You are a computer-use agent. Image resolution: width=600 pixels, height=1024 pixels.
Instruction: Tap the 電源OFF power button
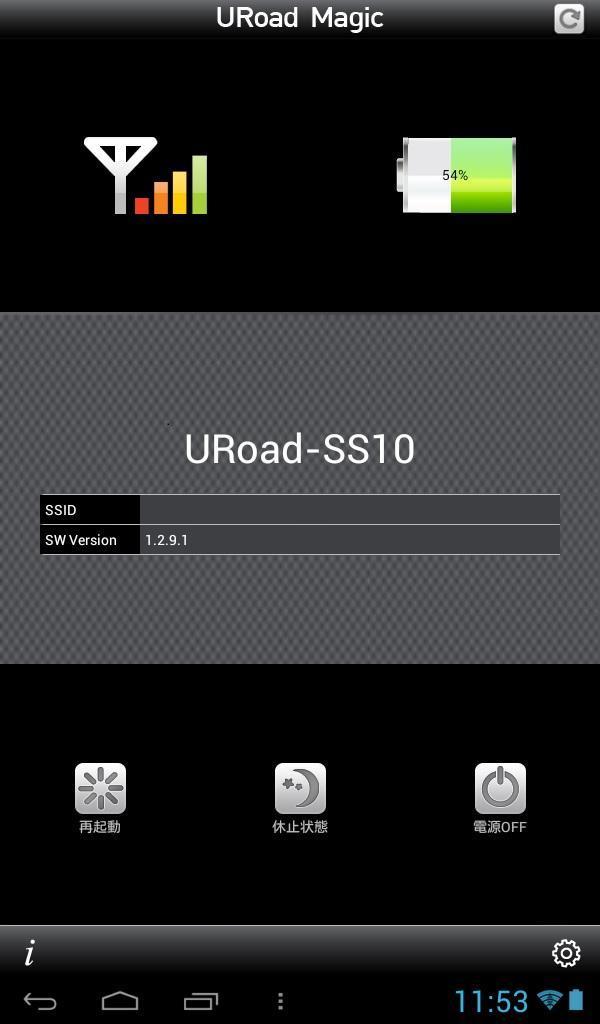pos(500,788)
